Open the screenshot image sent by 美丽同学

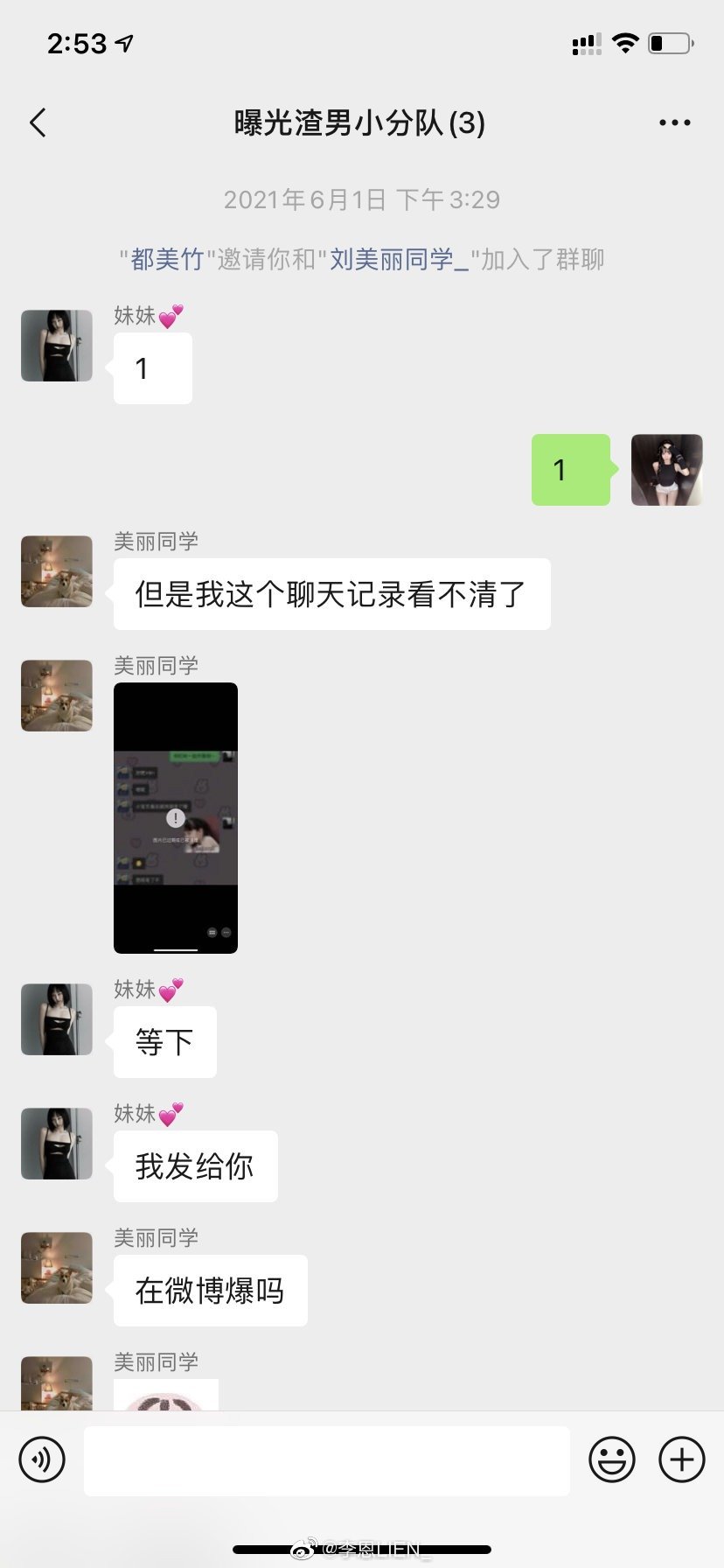pos(176,817)
